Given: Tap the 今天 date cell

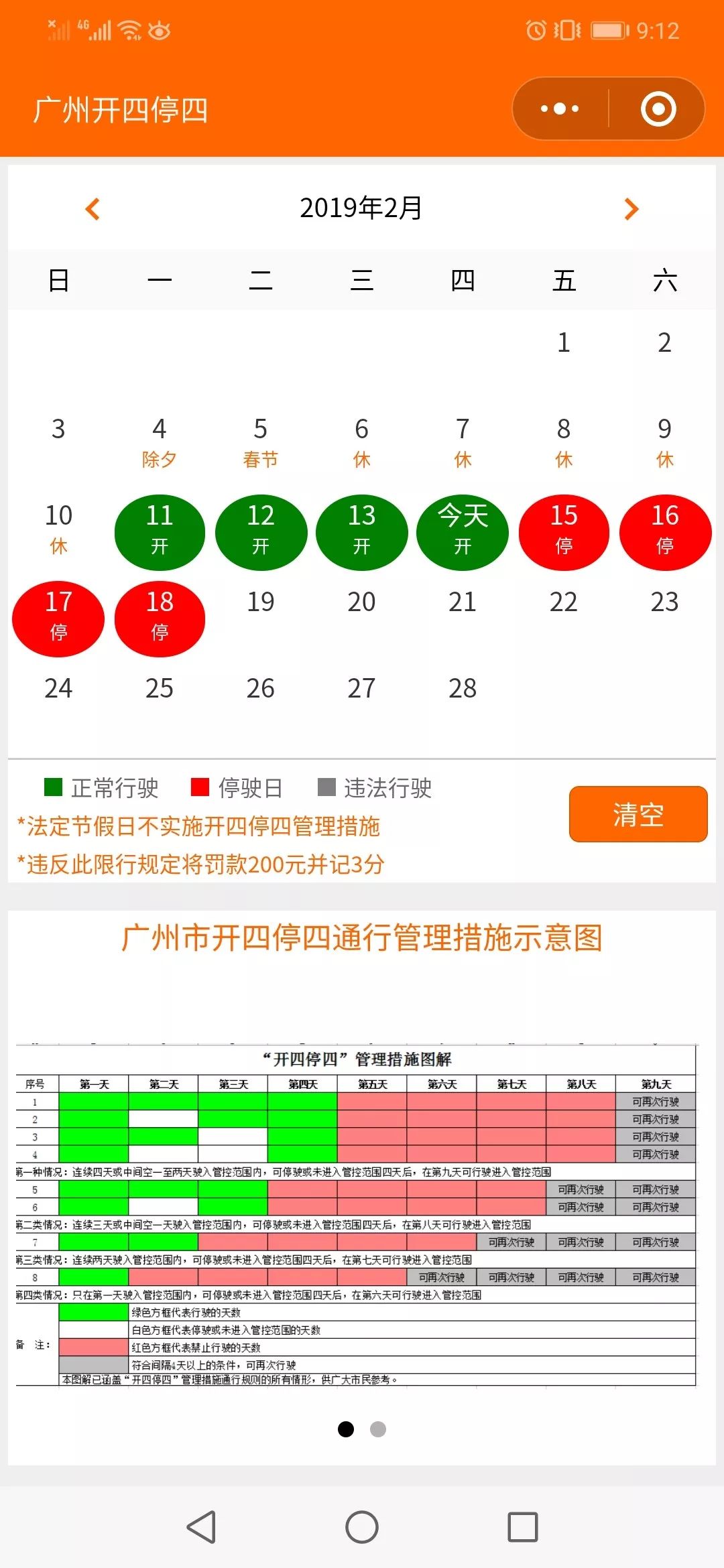Looking at the screenshot, I should [x=463, y=533].
